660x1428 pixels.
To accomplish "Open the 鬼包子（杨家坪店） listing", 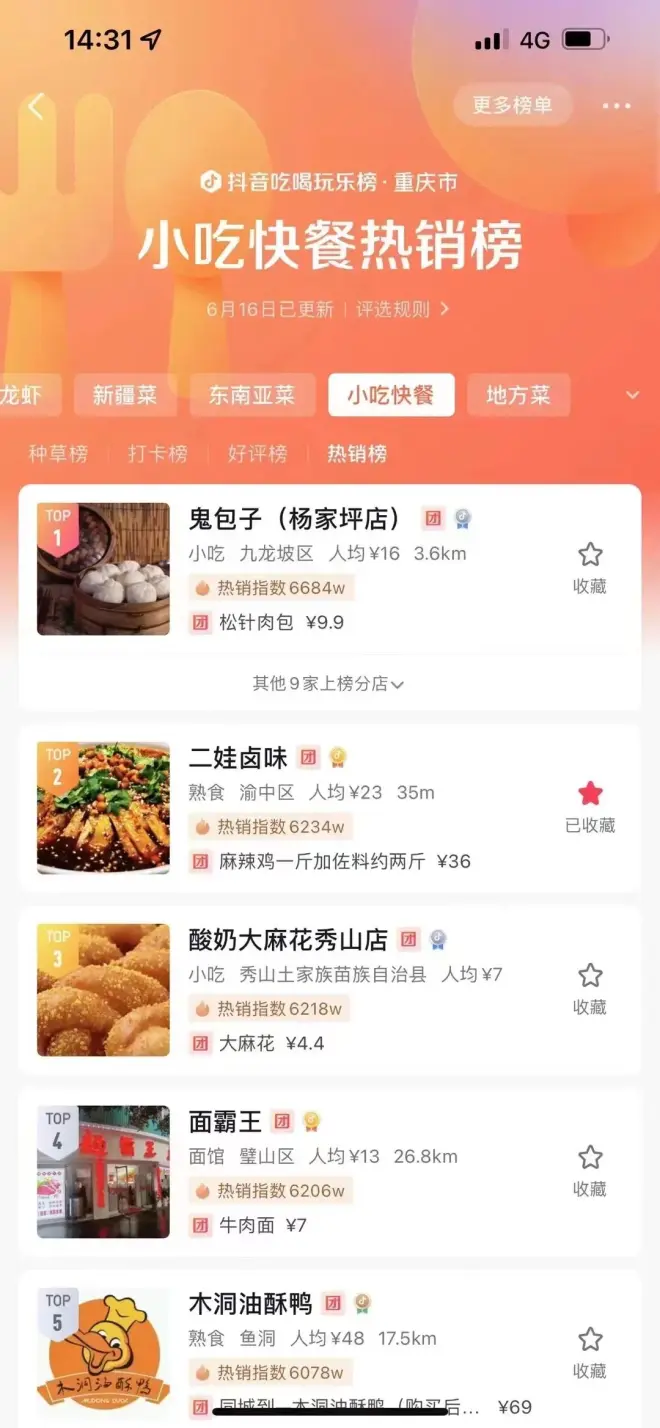I will pos(295,519).
